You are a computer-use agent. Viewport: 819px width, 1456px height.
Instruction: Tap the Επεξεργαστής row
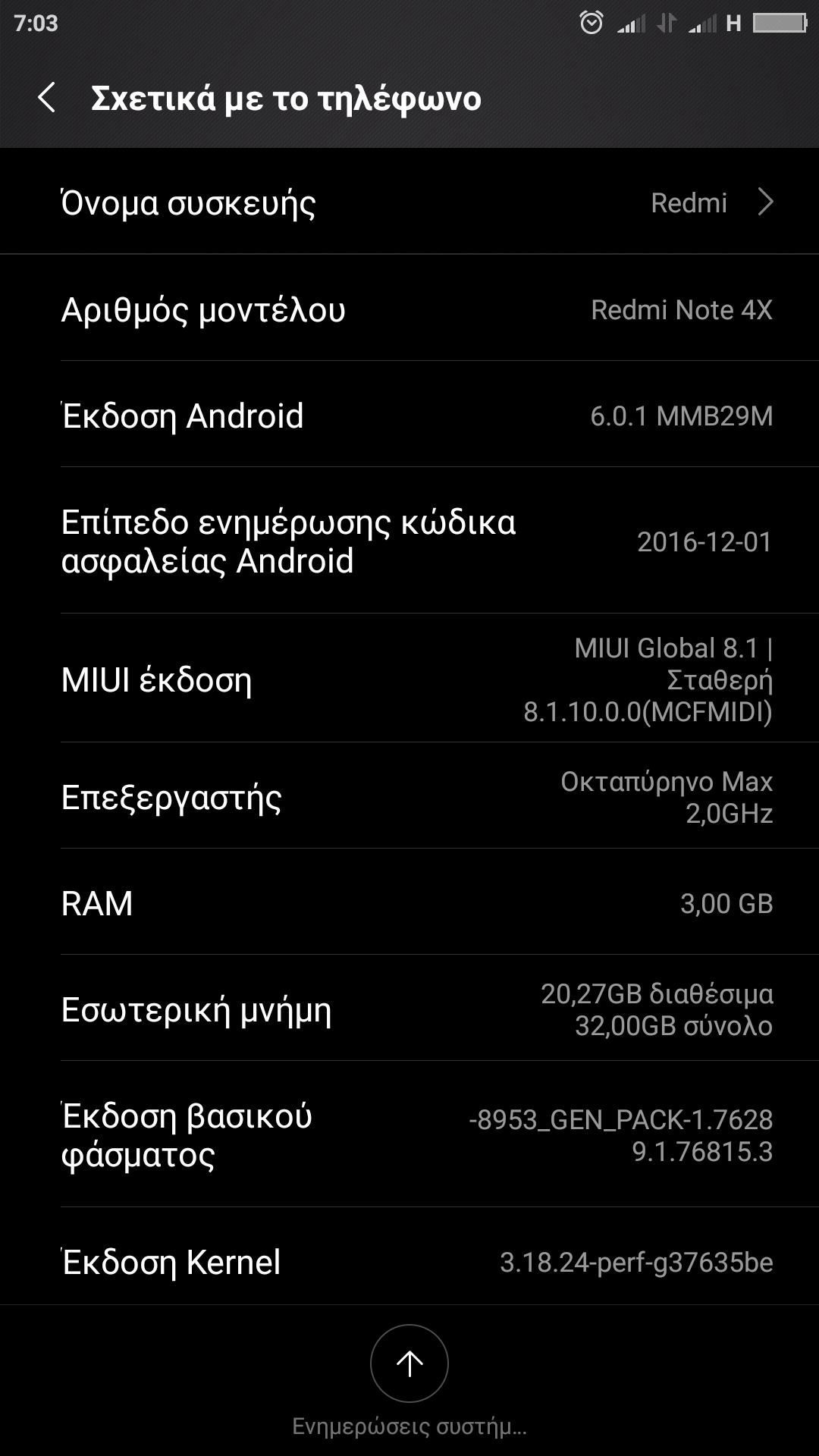(409, 797)
